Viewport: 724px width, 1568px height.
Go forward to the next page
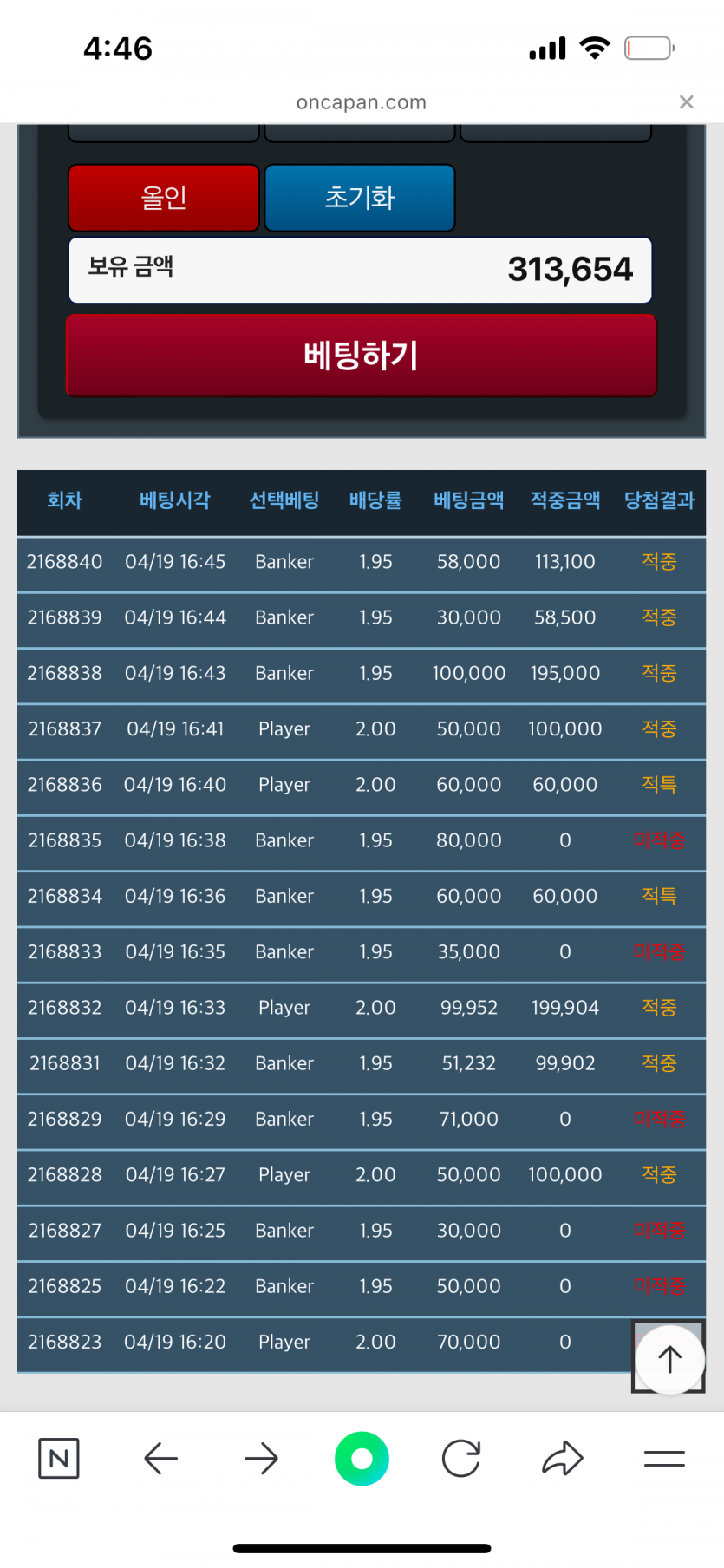coord(261,1458)
